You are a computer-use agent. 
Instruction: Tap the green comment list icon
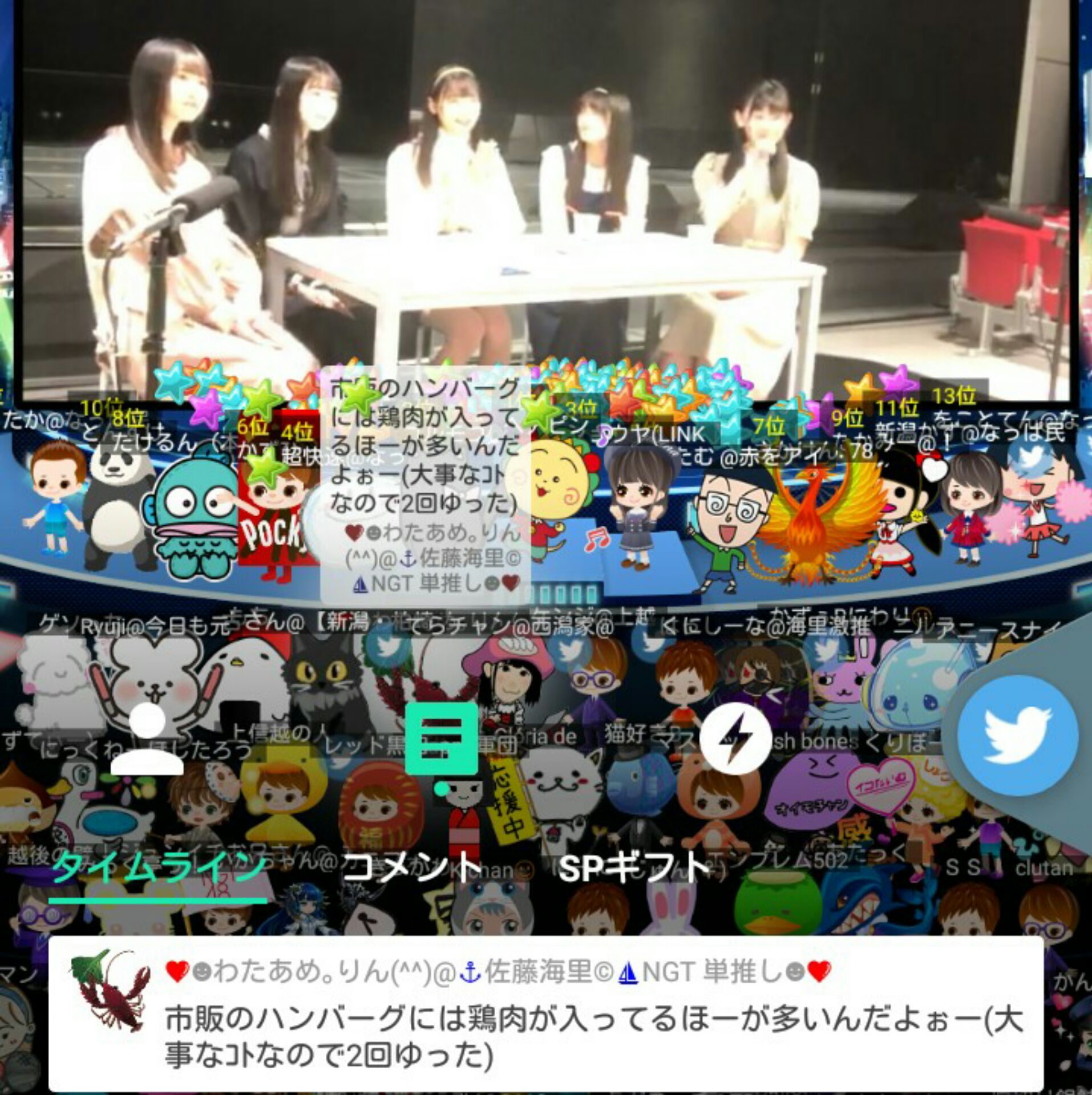coord(441,739)
